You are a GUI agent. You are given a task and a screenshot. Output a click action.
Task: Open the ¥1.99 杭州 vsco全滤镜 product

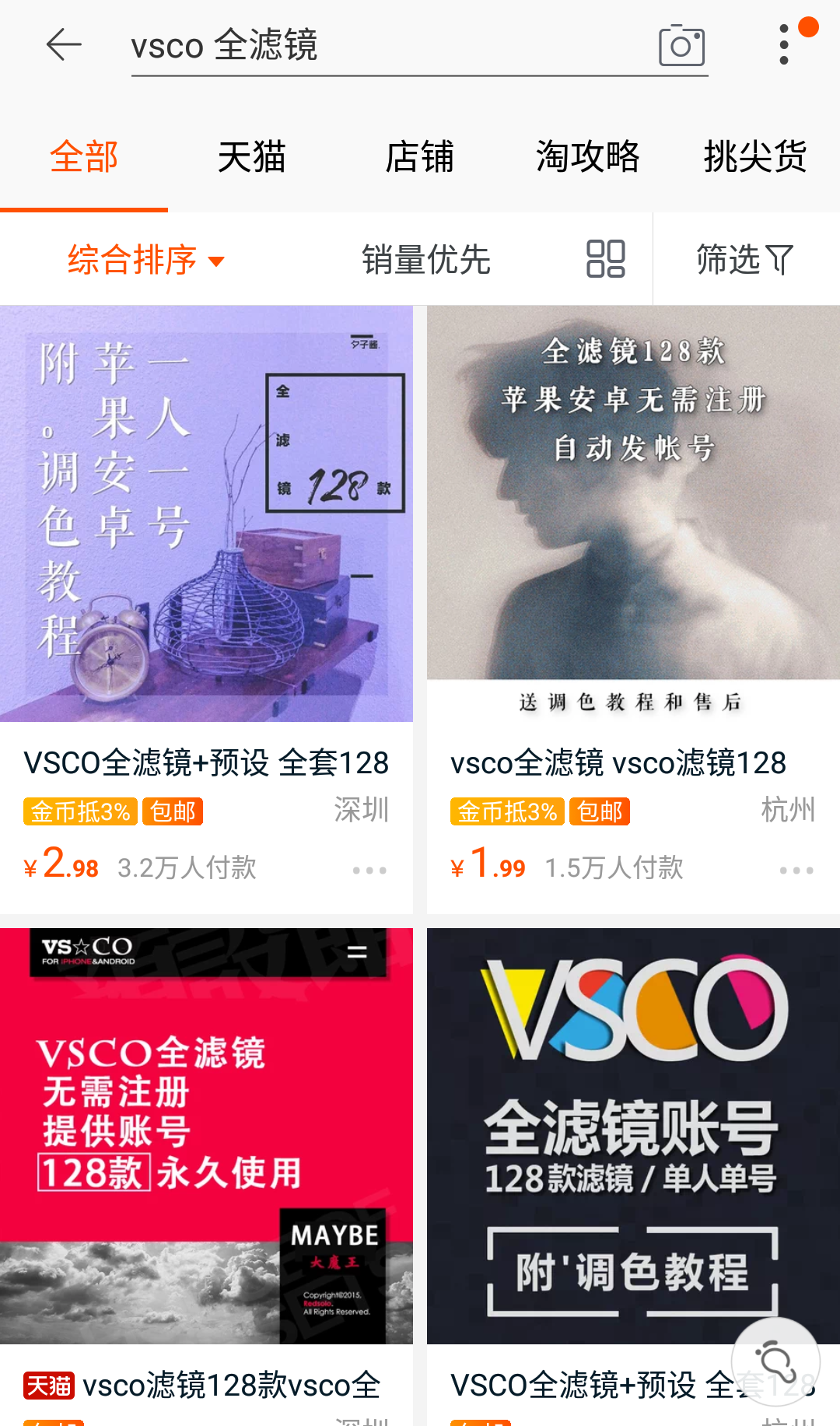[x=633, y=545]
